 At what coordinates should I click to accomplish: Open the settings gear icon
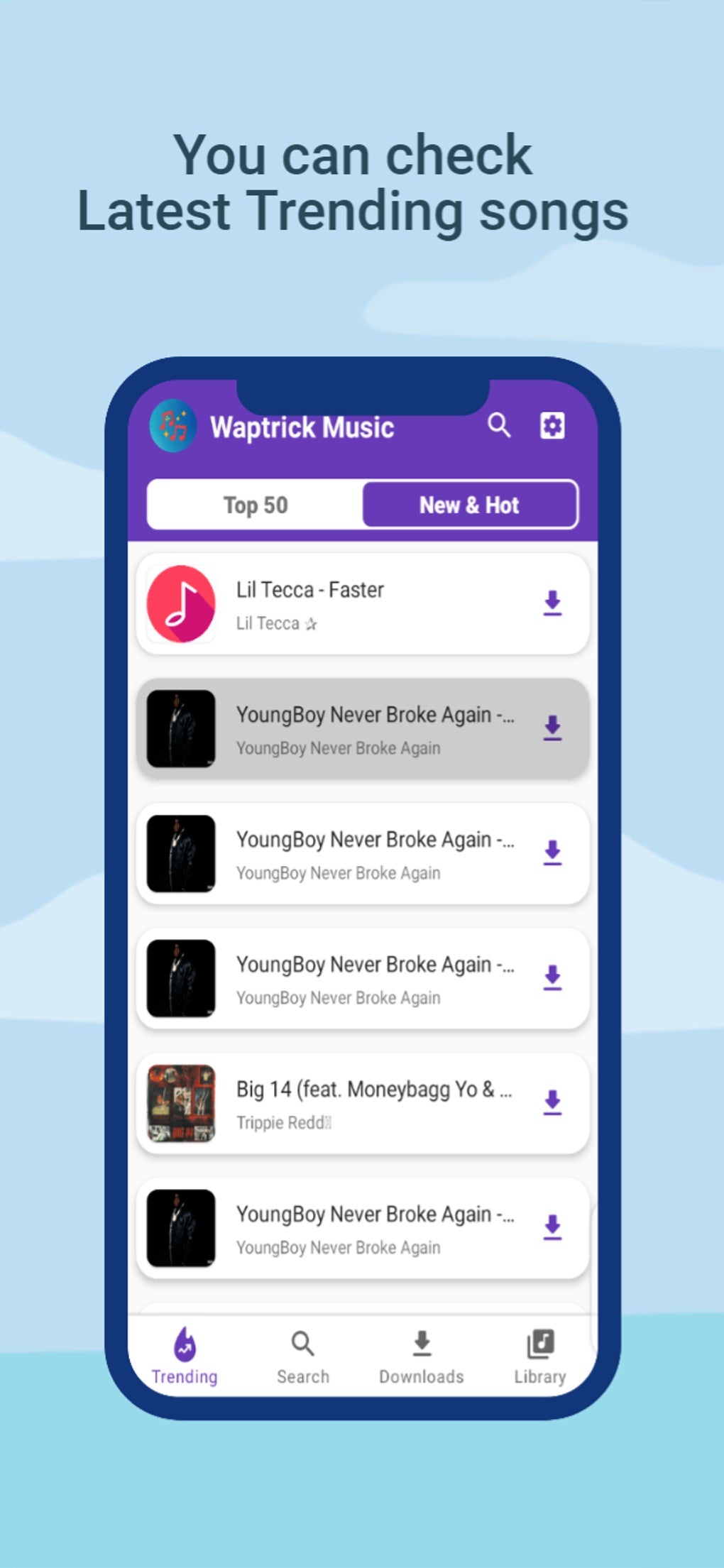552,426
